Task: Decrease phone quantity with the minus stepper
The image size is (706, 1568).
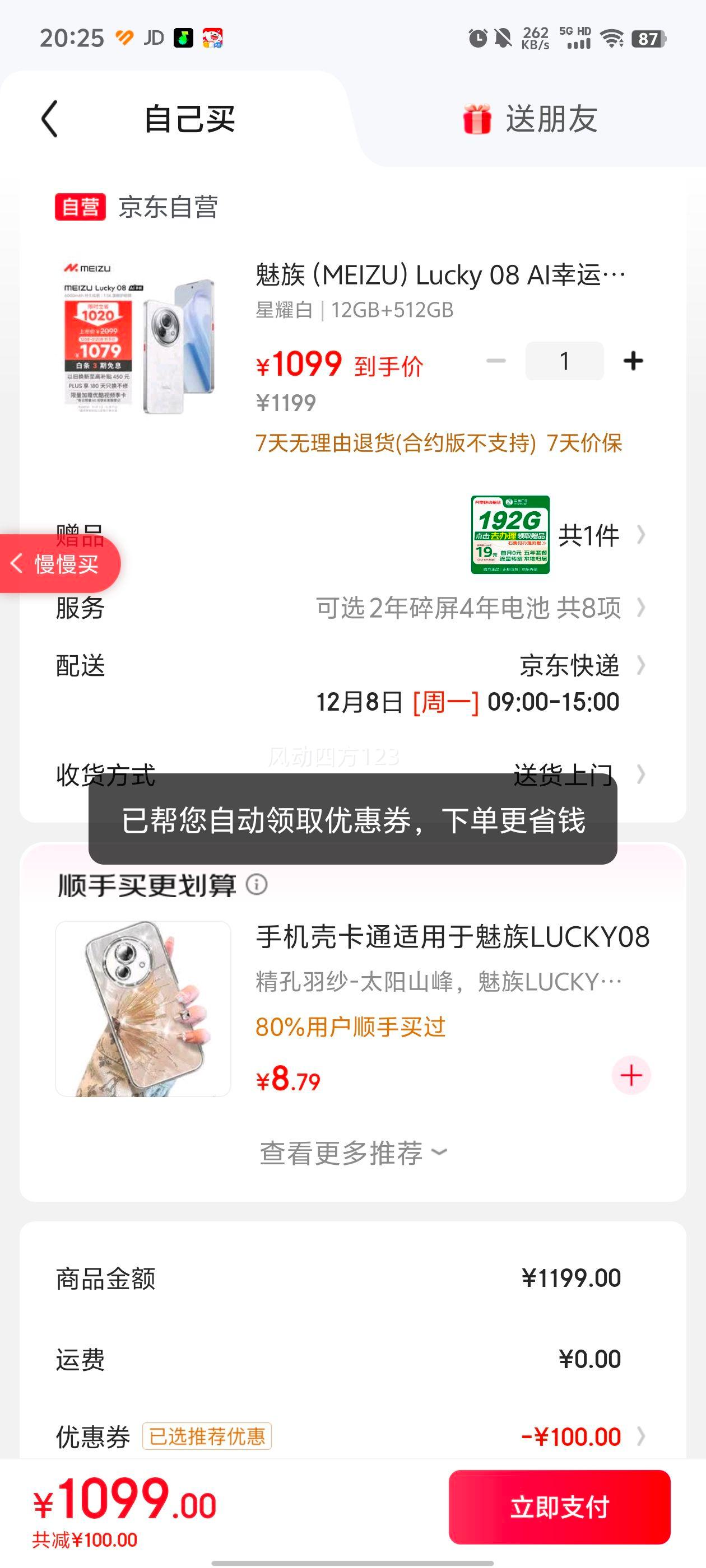Action: pyautogui.click(x=496, y=360)
